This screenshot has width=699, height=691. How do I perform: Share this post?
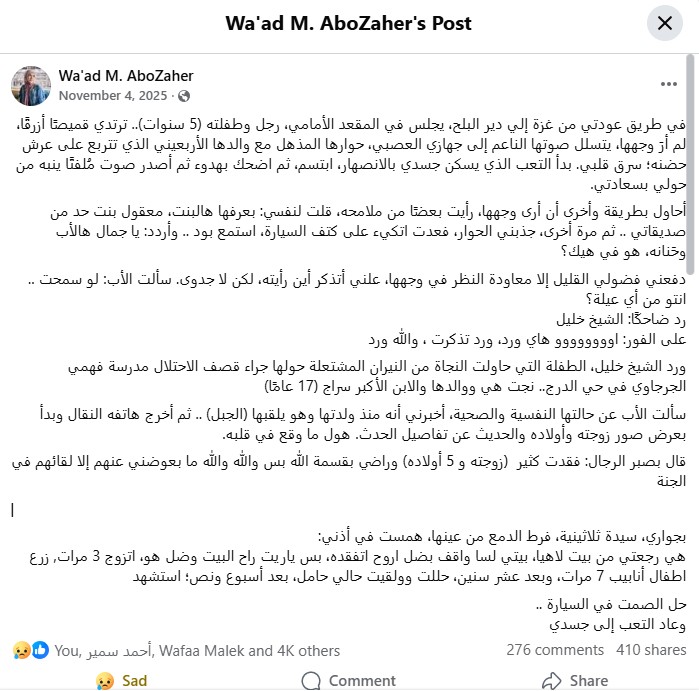[574, 680]
